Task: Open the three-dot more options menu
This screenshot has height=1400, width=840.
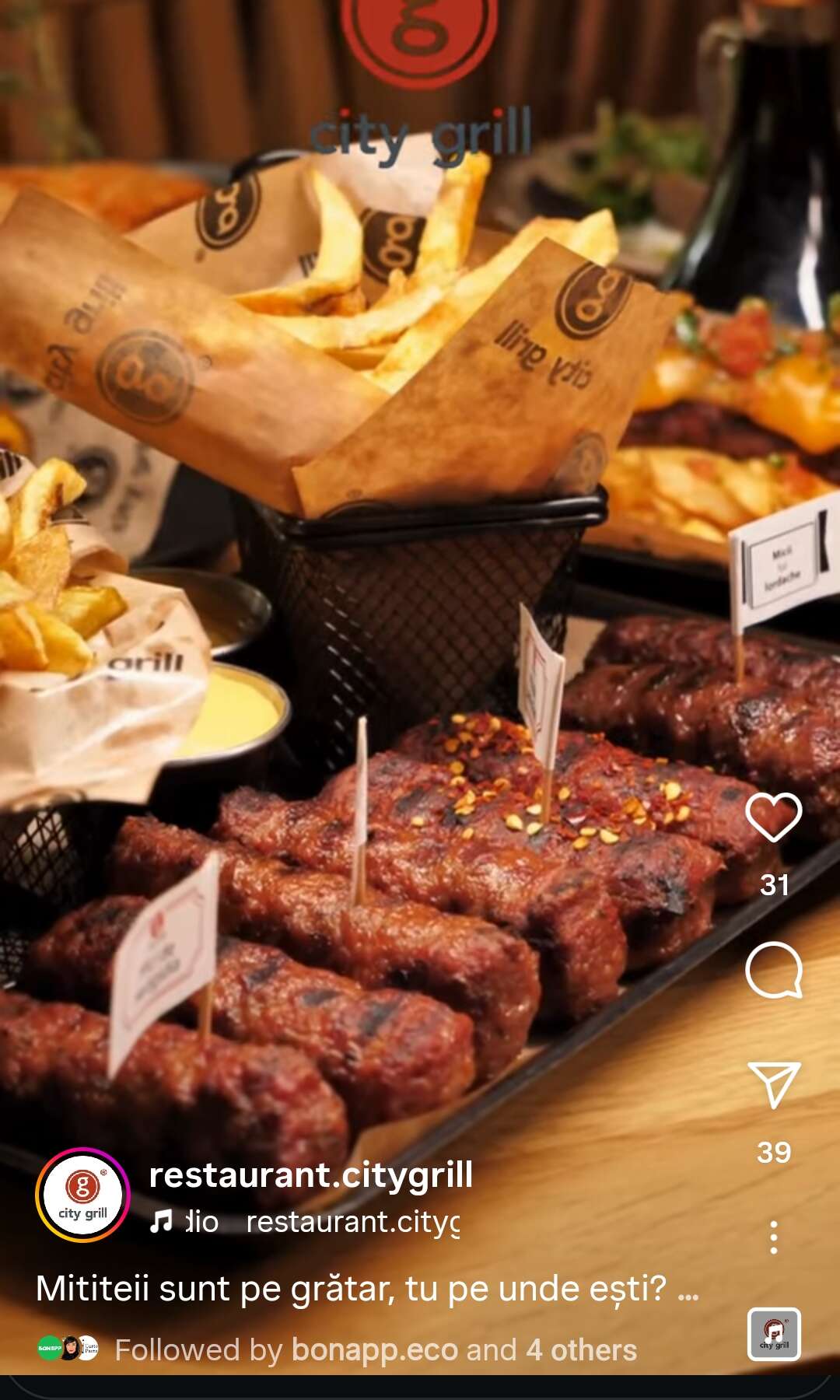Action: pos(773,1237)
